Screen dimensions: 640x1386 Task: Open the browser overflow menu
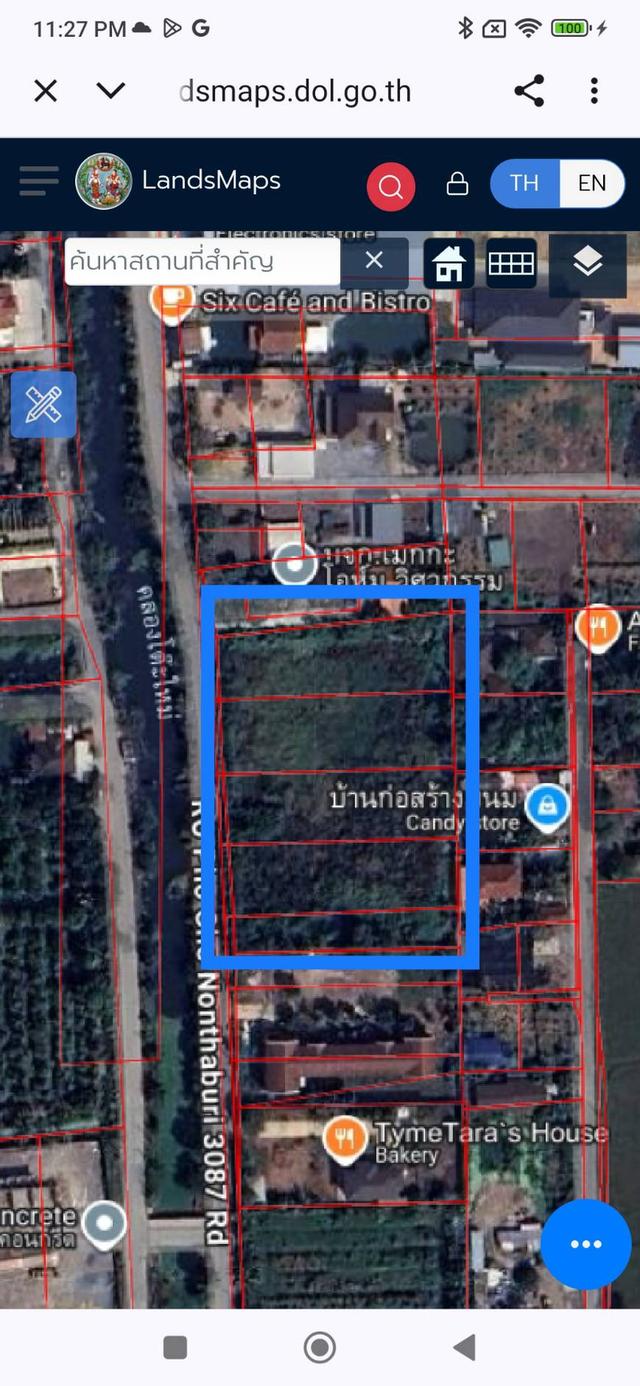point(594,91)
